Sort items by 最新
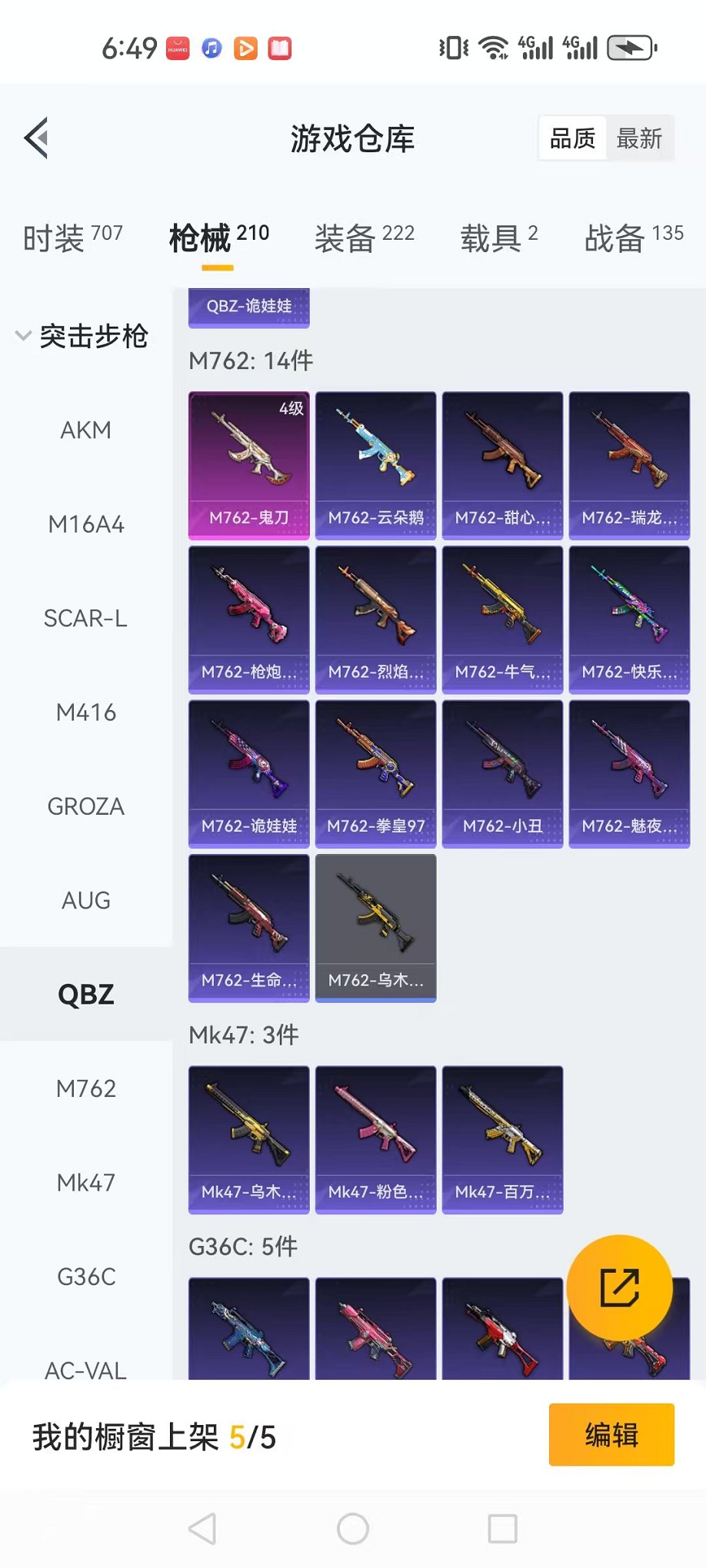Image resolution: width=706 pixels, height=1568 pixels. click(638, 138)
